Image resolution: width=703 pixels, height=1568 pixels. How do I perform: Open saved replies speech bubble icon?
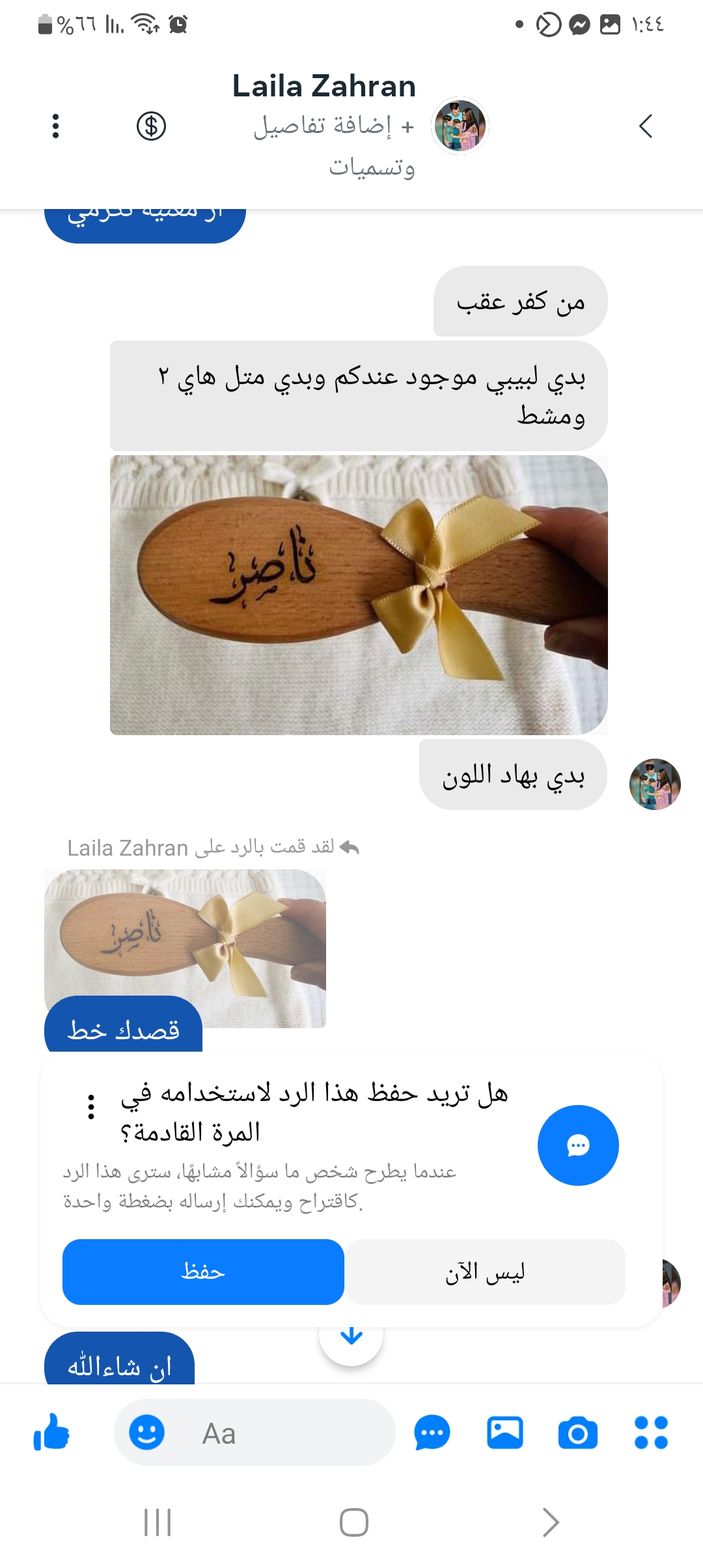point(432,1433)
